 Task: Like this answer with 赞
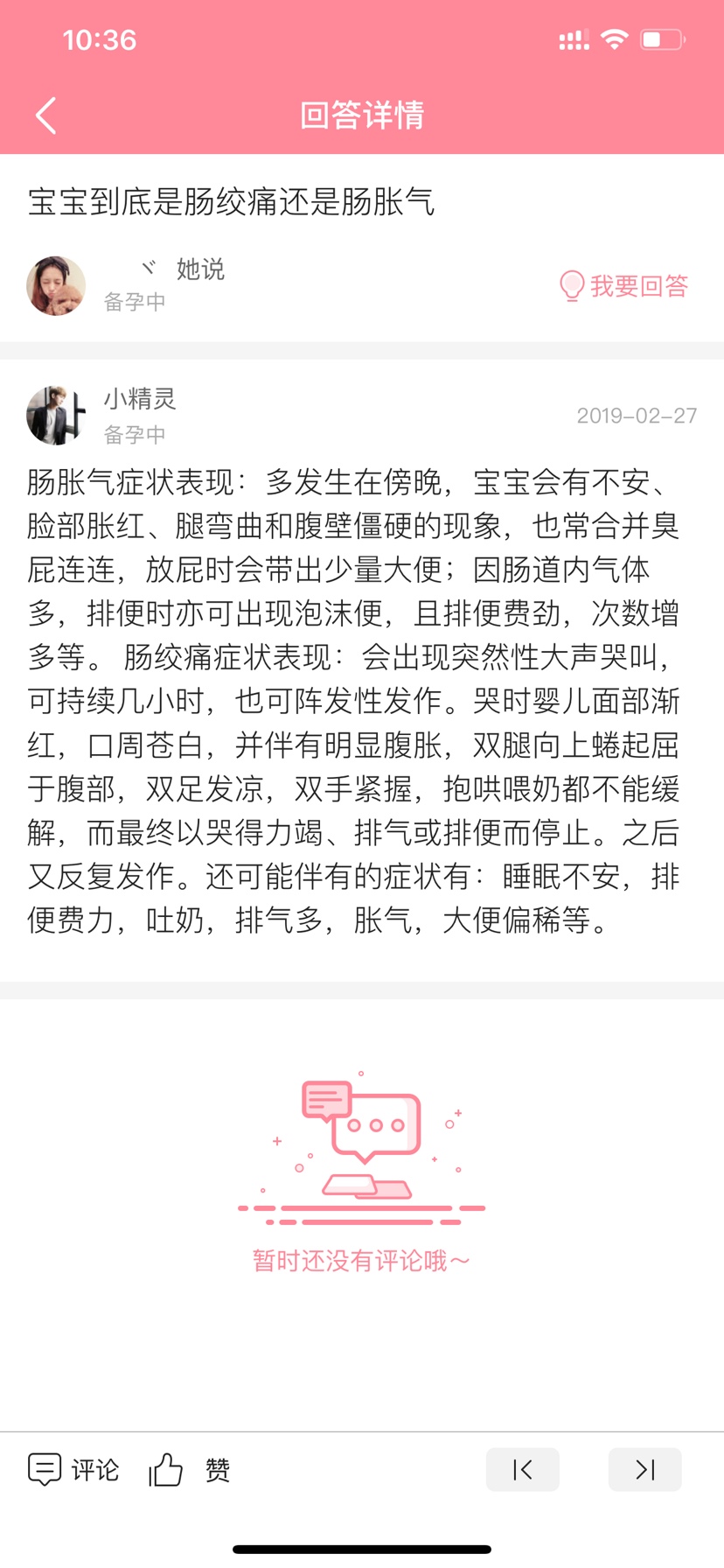190,1469
